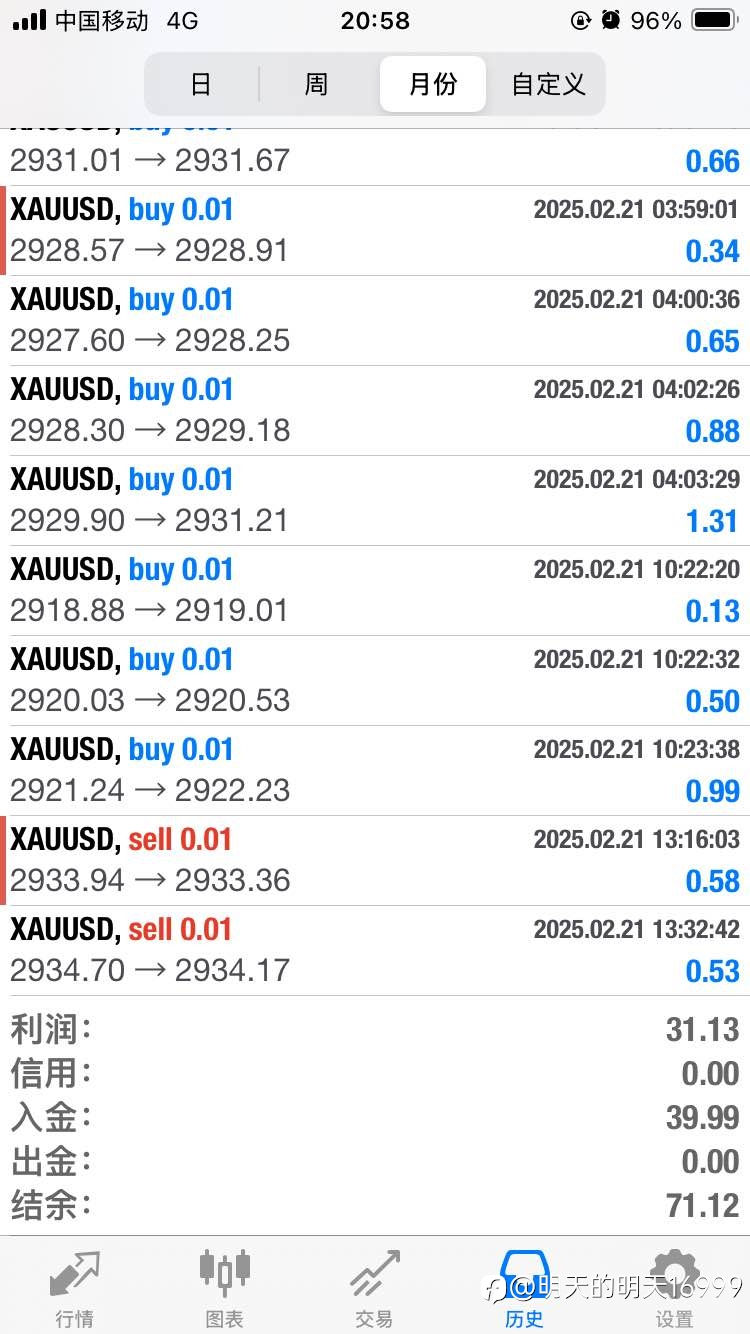The width and height of the screenshot is (750, 1334).
Task: Open the 设置 settings tab
Action: tap(675, 1288)
